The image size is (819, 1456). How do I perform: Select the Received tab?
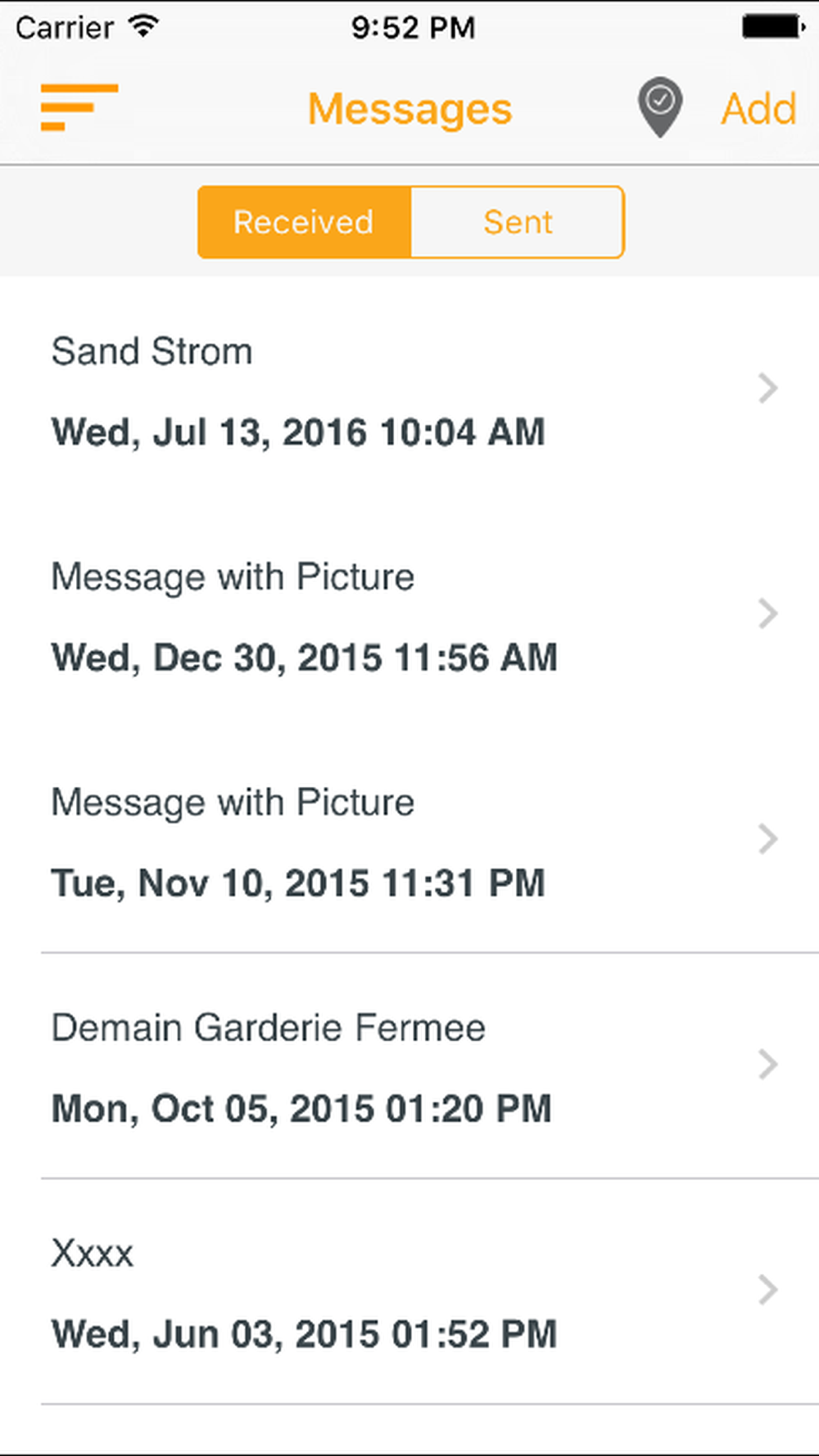pos(304,222)
